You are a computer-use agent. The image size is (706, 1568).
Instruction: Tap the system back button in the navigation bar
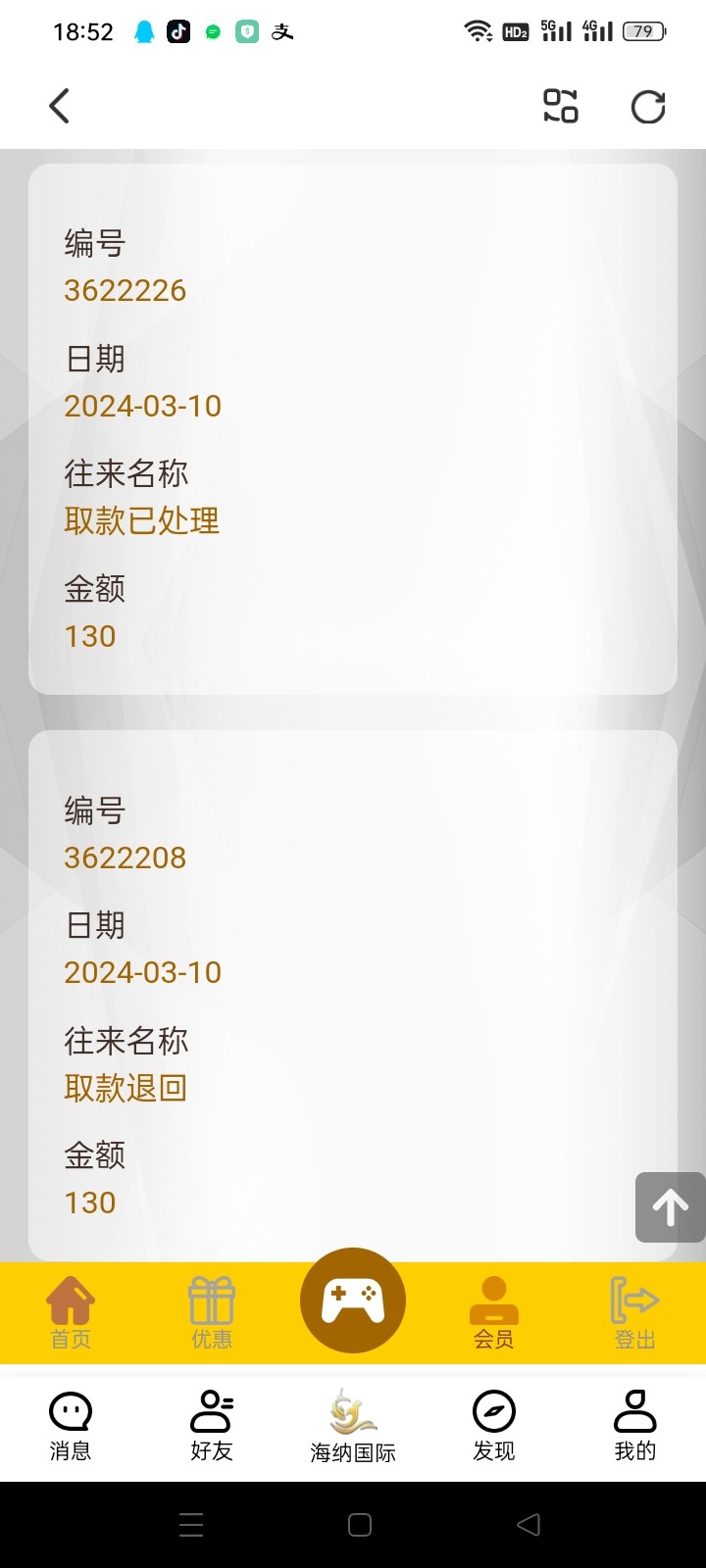pyautogui.click(x=529, y=1525)
